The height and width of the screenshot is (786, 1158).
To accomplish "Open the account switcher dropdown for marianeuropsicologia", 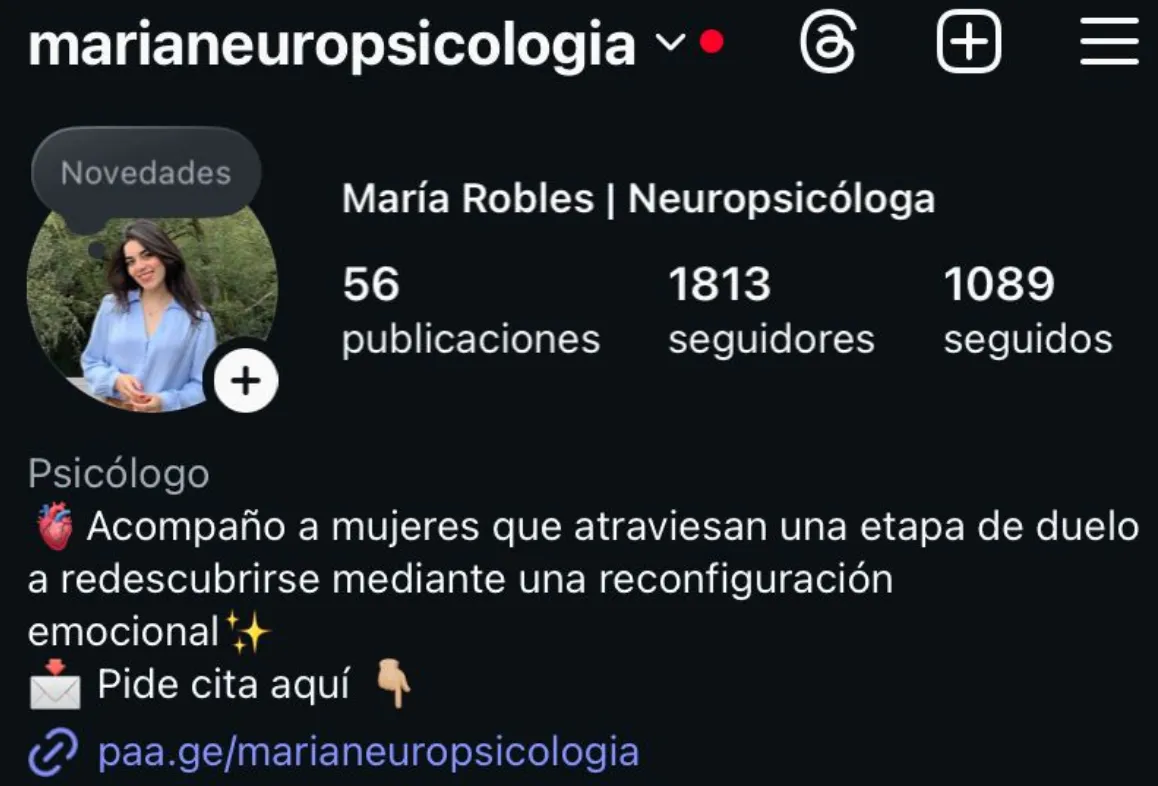I will 672,44.
